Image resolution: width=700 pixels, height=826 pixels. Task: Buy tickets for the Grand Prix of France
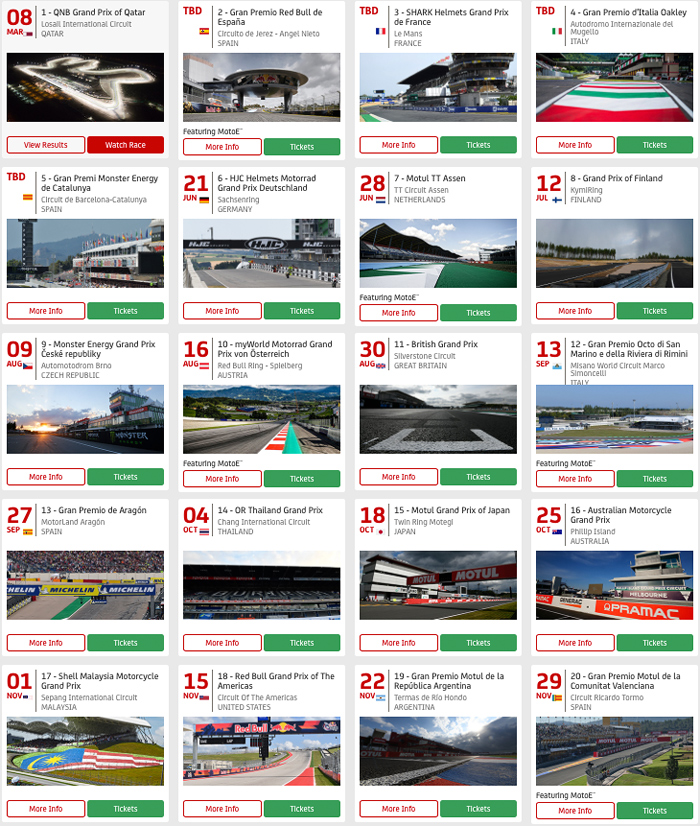(x=478, y=145)
